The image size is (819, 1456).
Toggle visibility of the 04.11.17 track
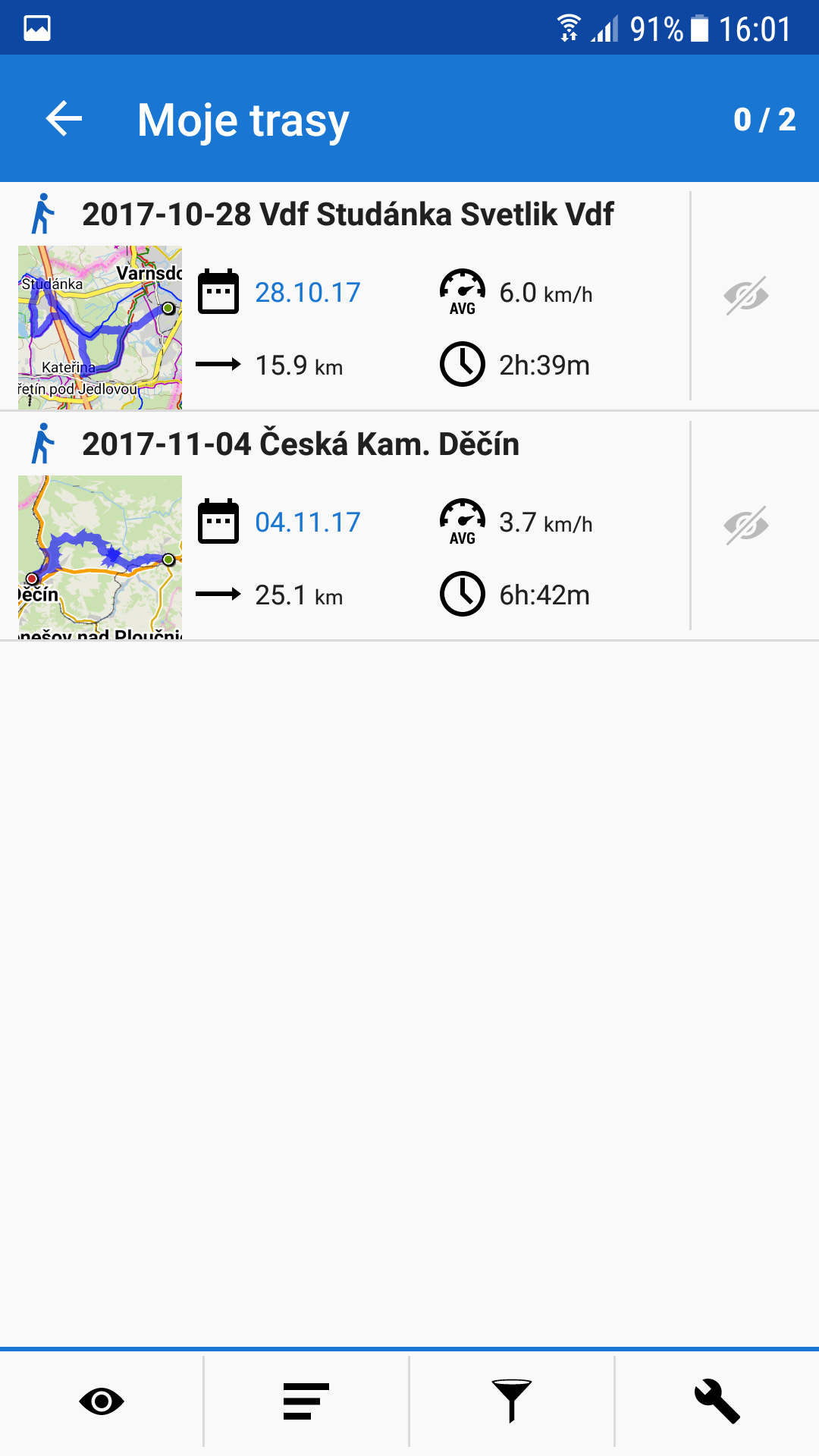click(x=746, y=526)
